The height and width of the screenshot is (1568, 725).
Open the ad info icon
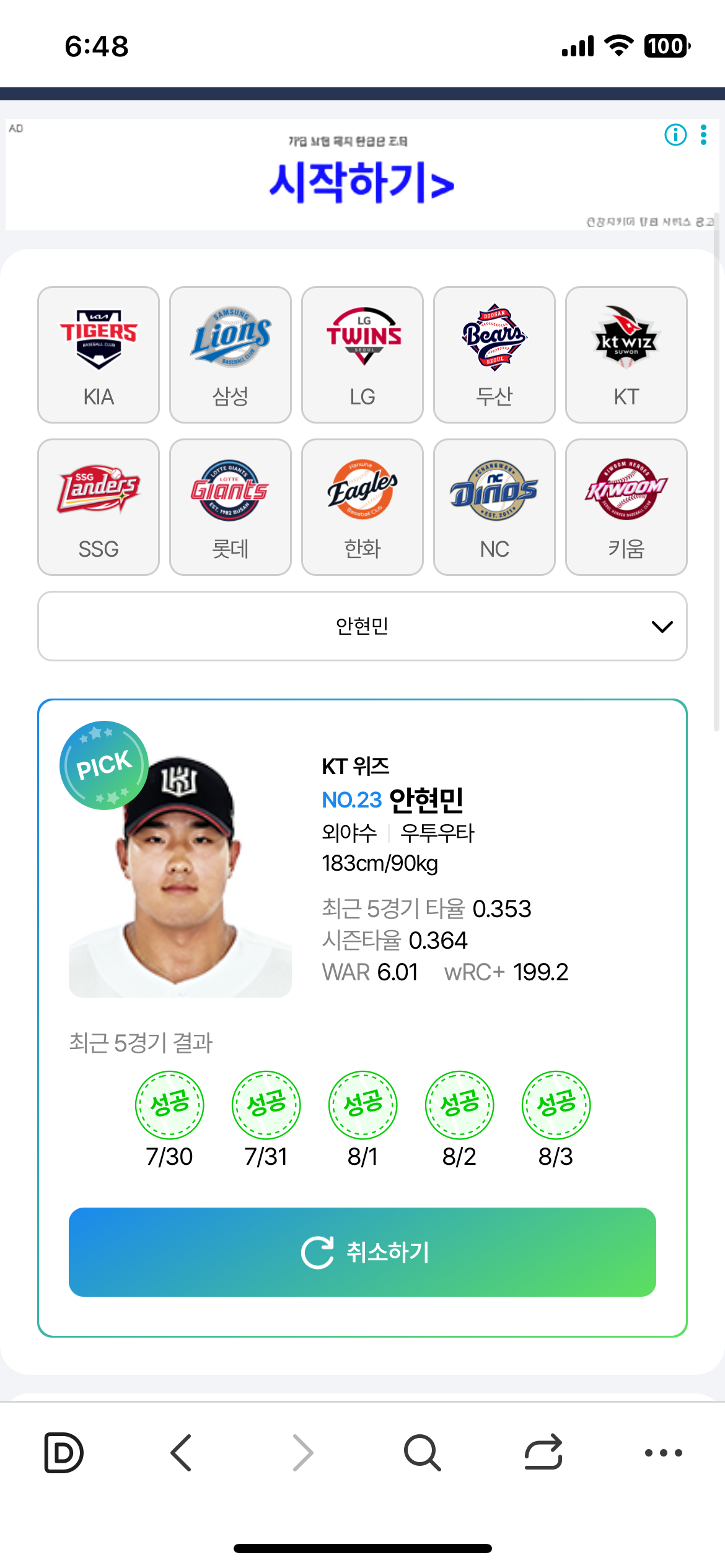(x=675, y=134)
